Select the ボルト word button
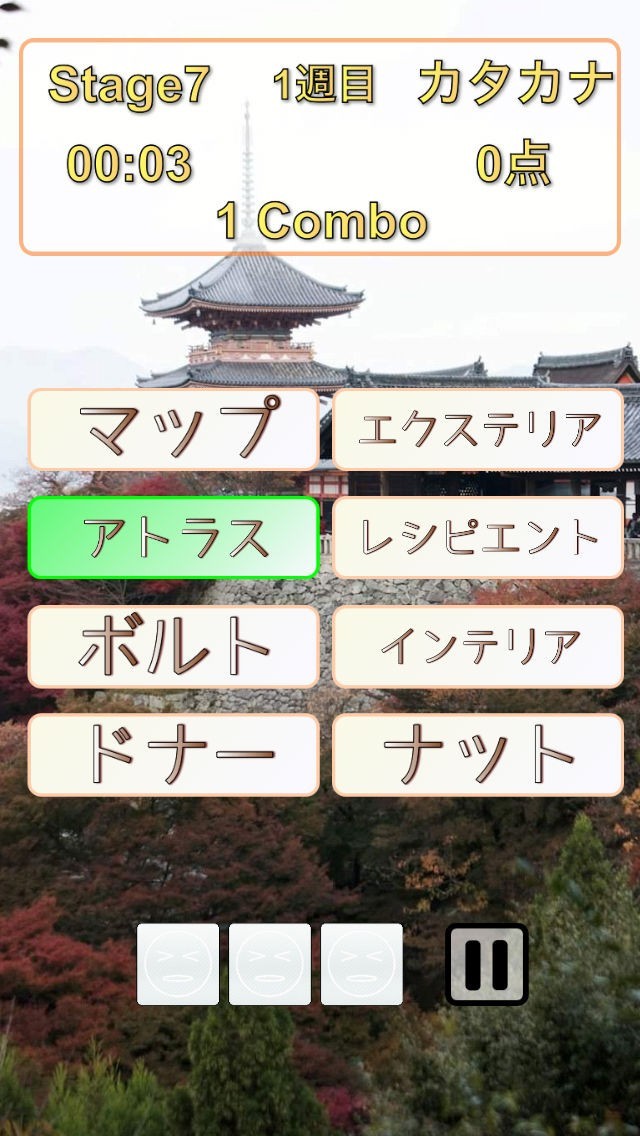 (x=174, y=646)
